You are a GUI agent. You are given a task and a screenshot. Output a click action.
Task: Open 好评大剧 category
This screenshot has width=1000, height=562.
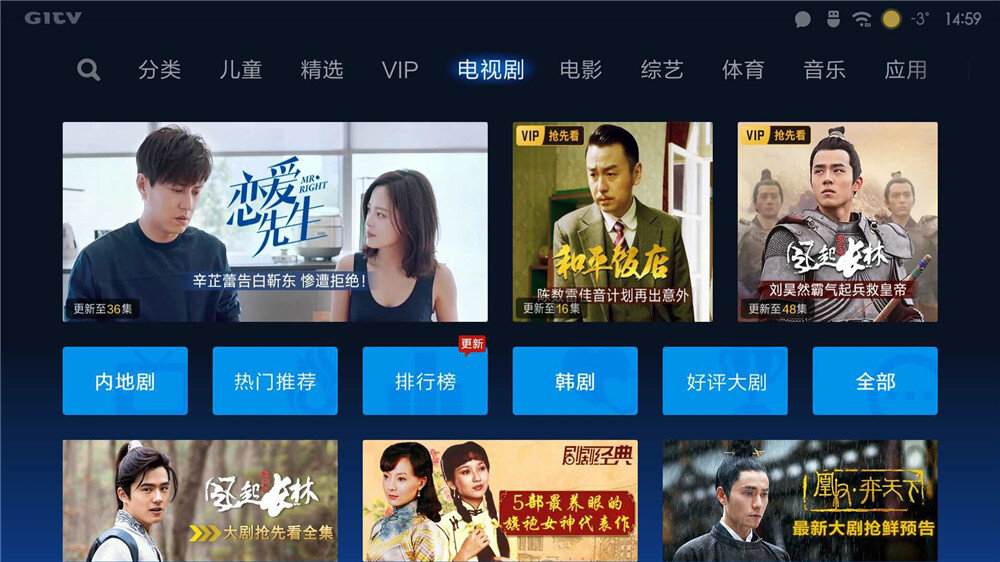pyautogui.click(x=725, y=381)
